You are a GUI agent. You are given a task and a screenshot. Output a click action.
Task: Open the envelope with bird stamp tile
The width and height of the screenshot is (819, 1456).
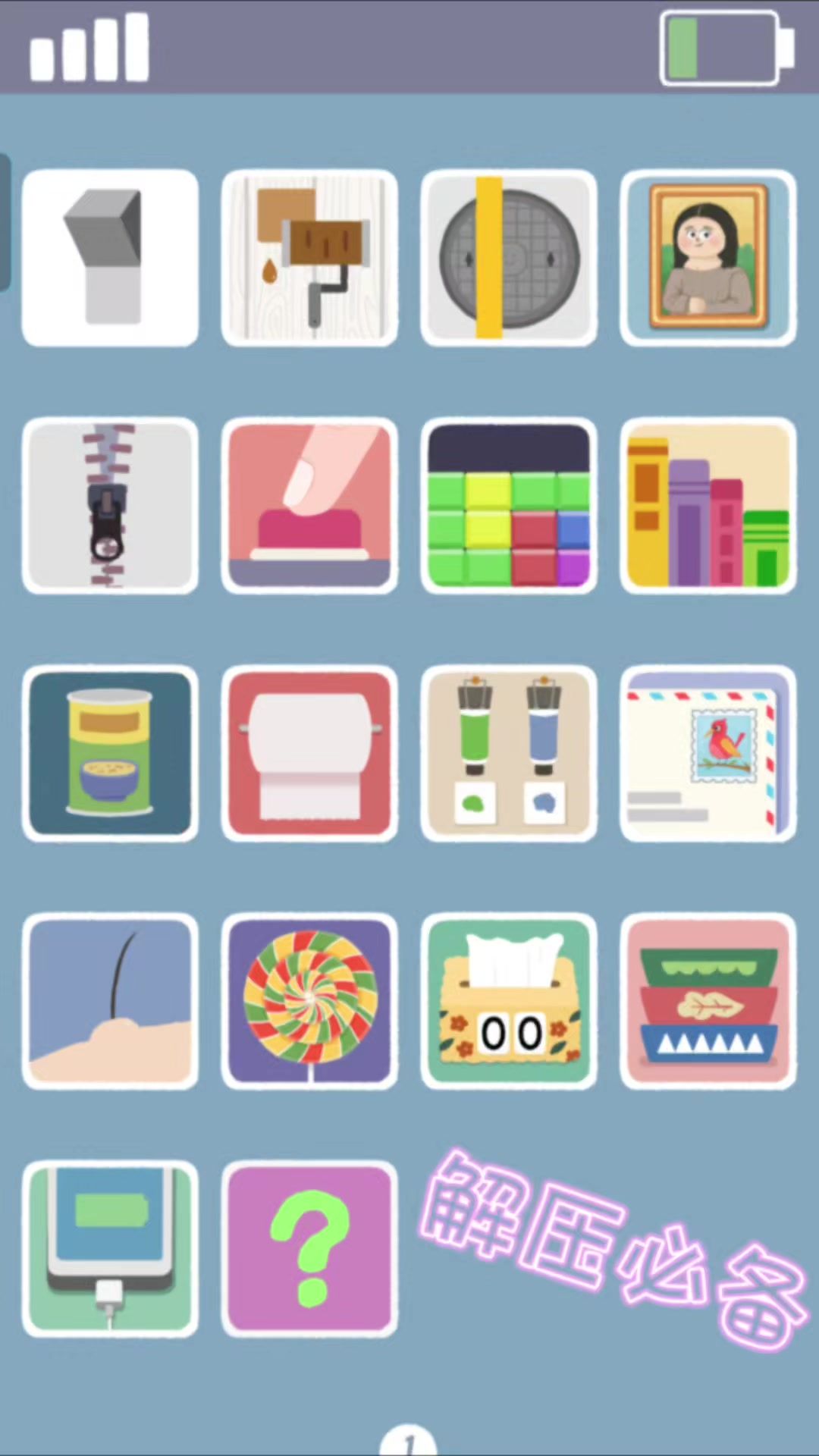coord(708,753)
